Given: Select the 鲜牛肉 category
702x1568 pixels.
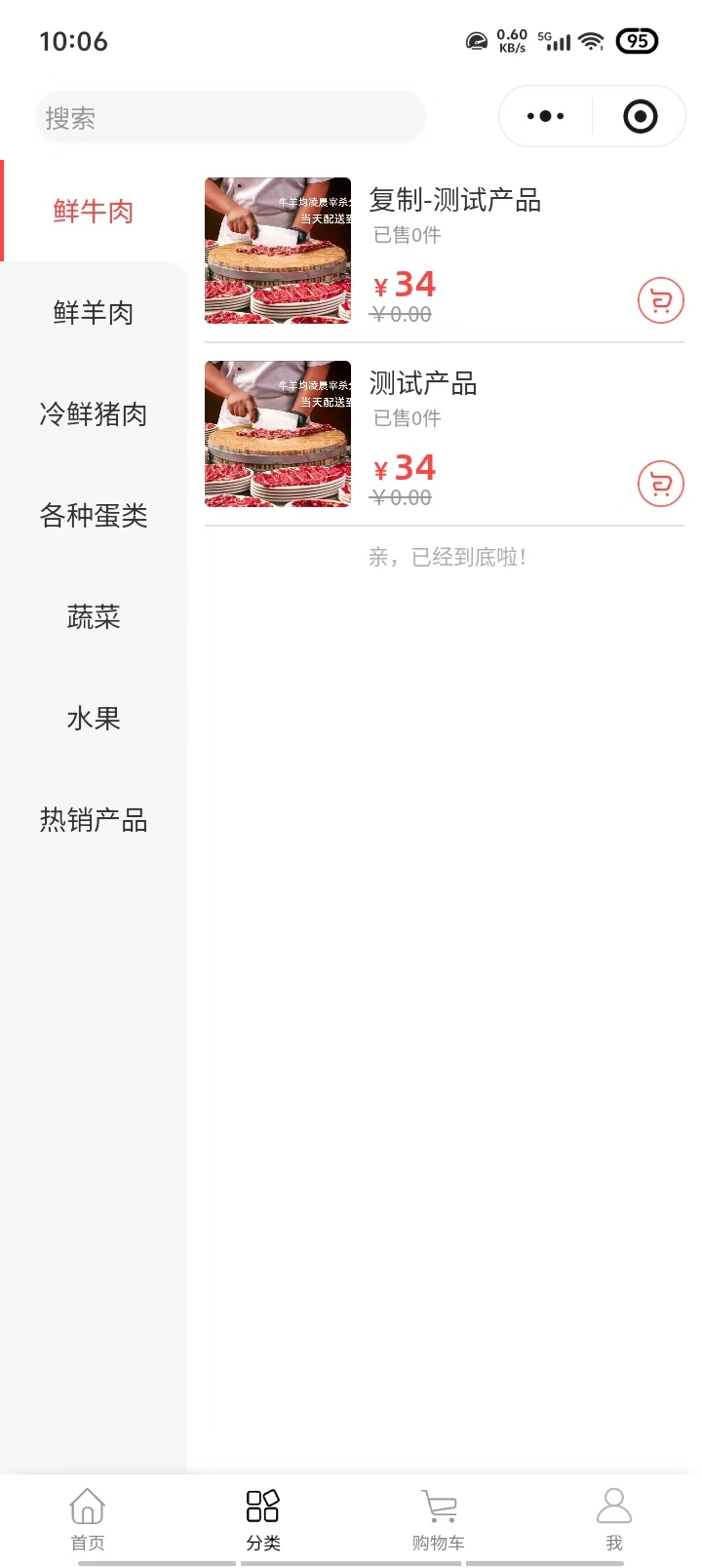Looking at the screenshot, I should coord(94,212).
